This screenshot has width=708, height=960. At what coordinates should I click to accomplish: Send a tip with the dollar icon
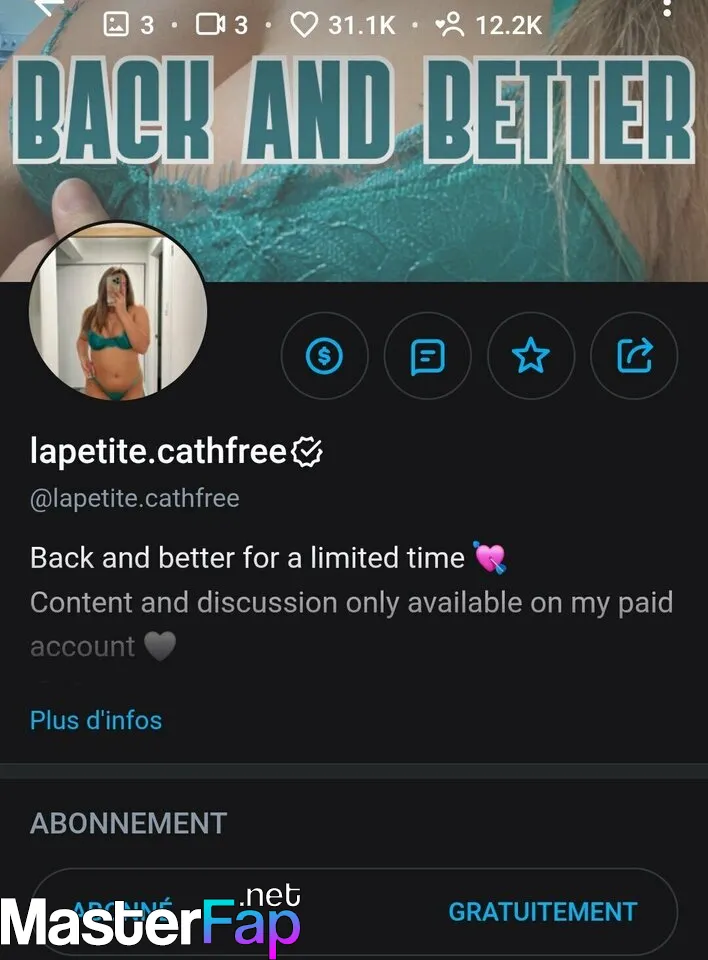pyautogui.click(x=325, y=355)
